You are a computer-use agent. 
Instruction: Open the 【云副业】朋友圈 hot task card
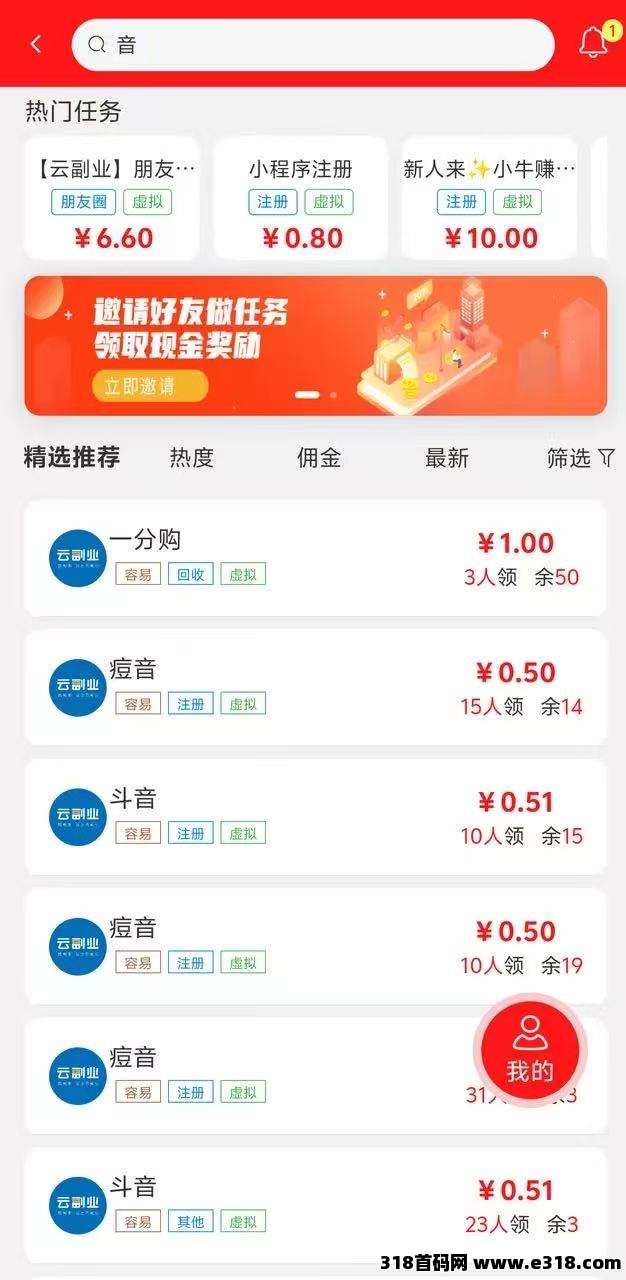tap(111, 198)
